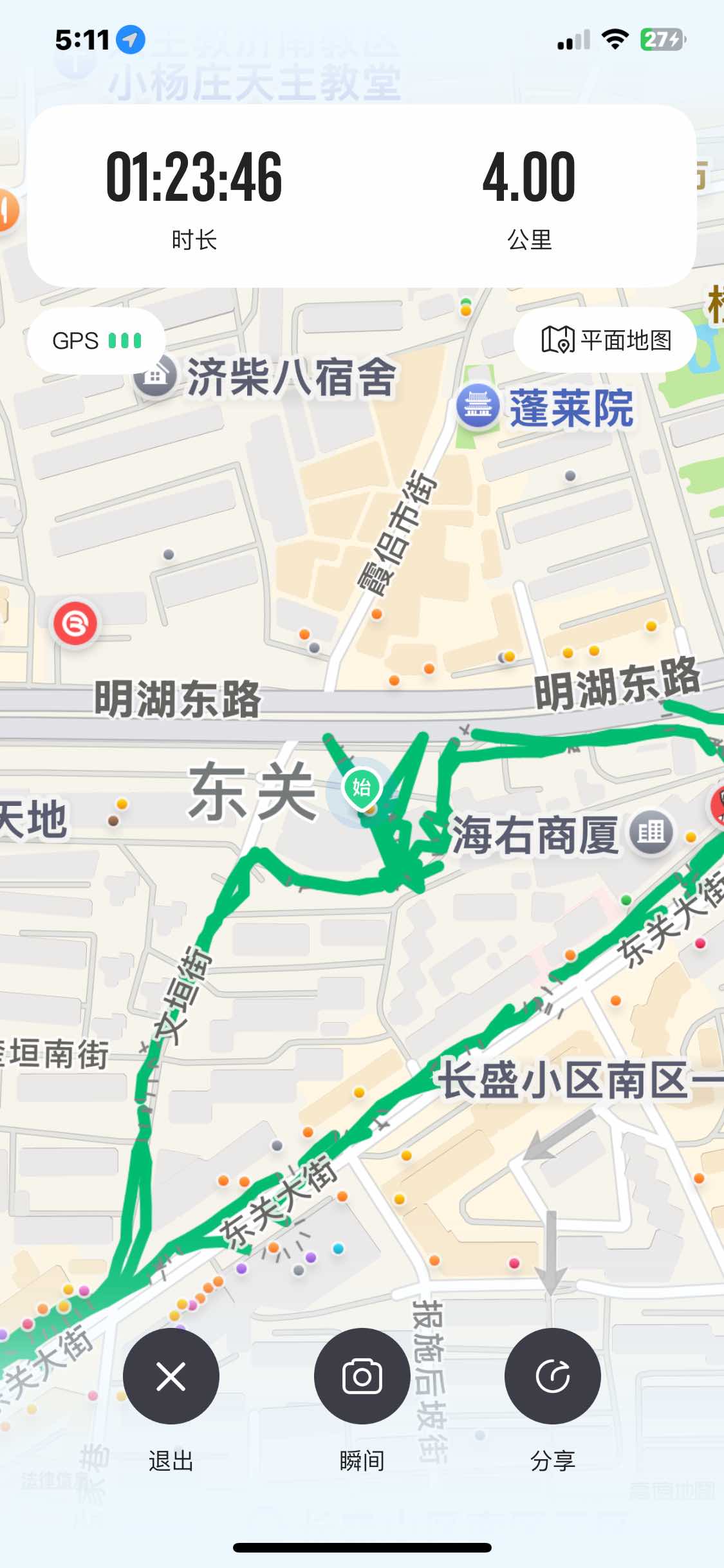Tap the 济柴八宿舍 place marker

[155, 375]
